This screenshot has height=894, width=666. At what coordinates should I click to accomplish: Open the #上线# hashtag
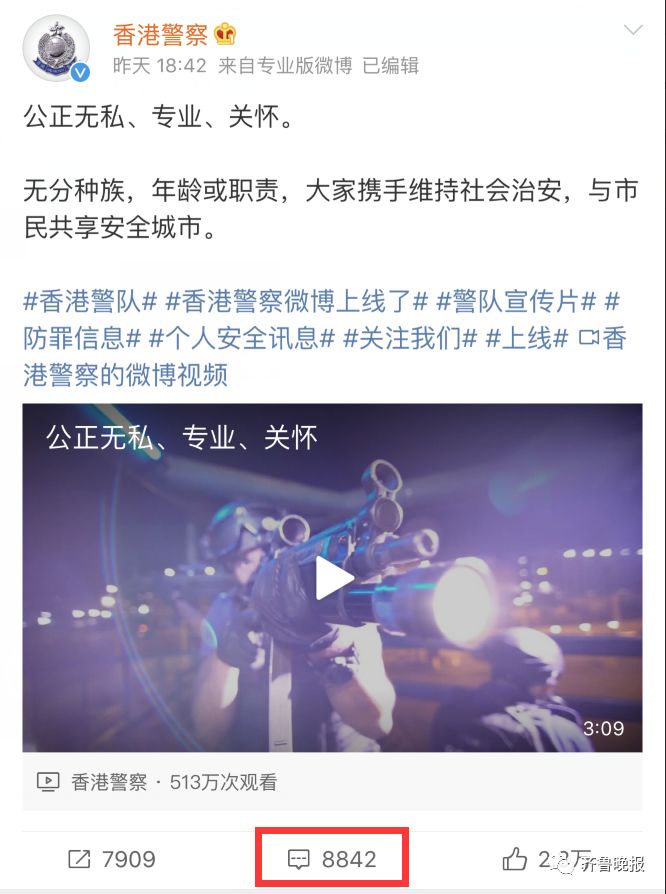[x=527, y=337]
